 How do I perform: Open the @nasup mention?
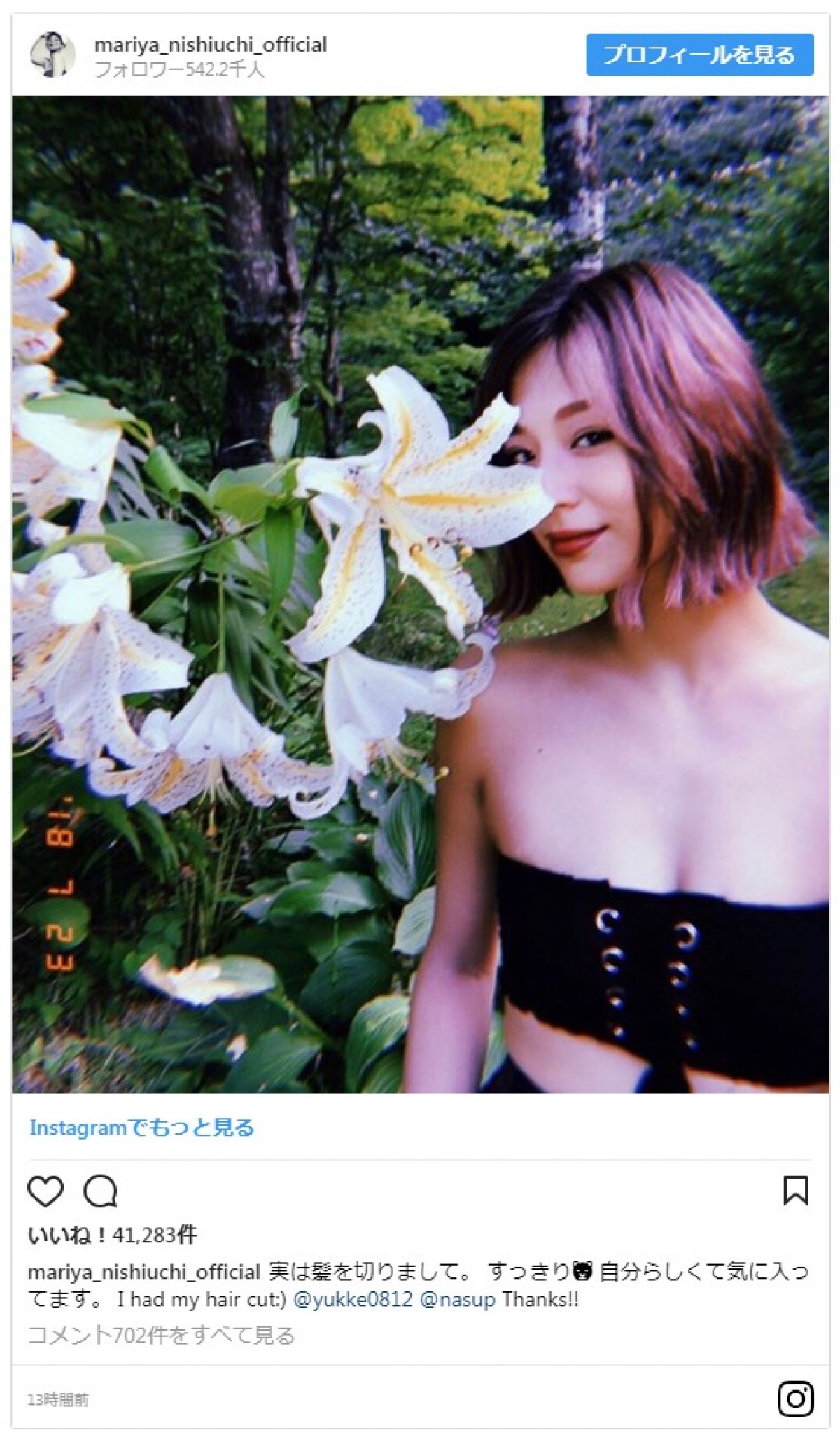(x=457, y=1300)
